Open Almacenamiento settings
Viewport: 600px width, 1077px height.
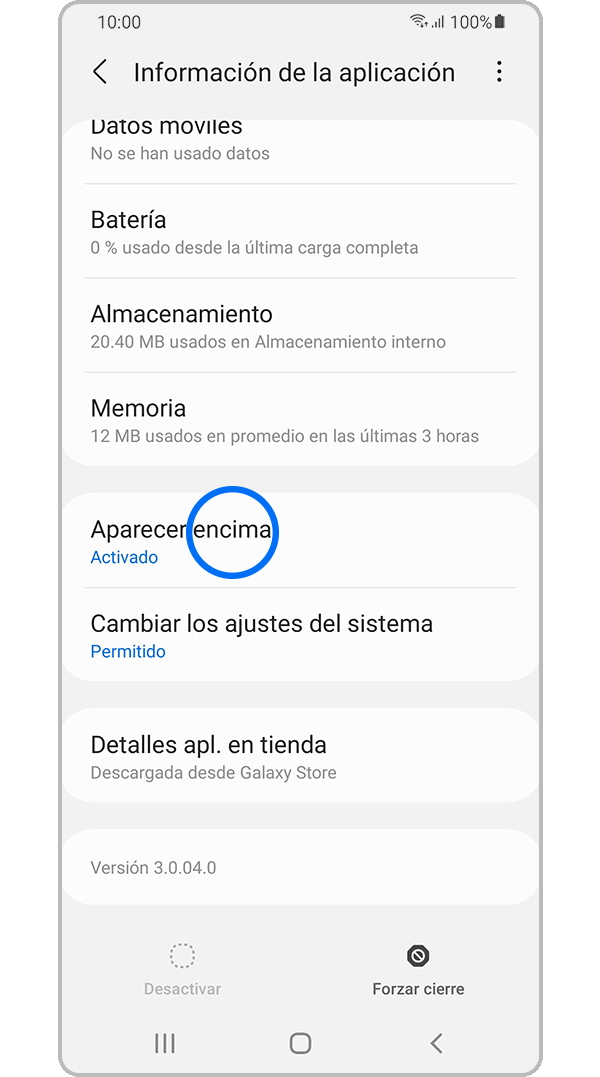300,326
